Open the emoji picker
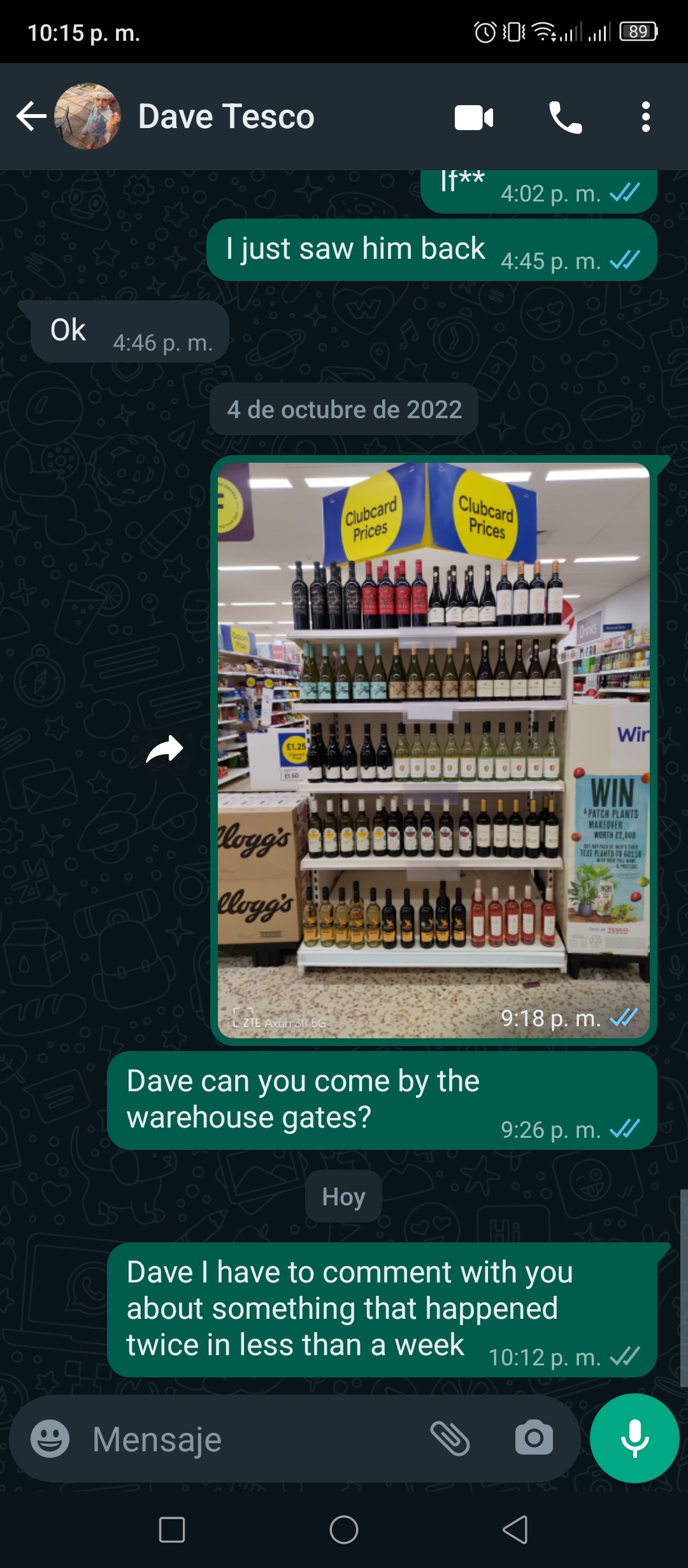This screenshot has height=1568, width=688. pos(50,1439)
